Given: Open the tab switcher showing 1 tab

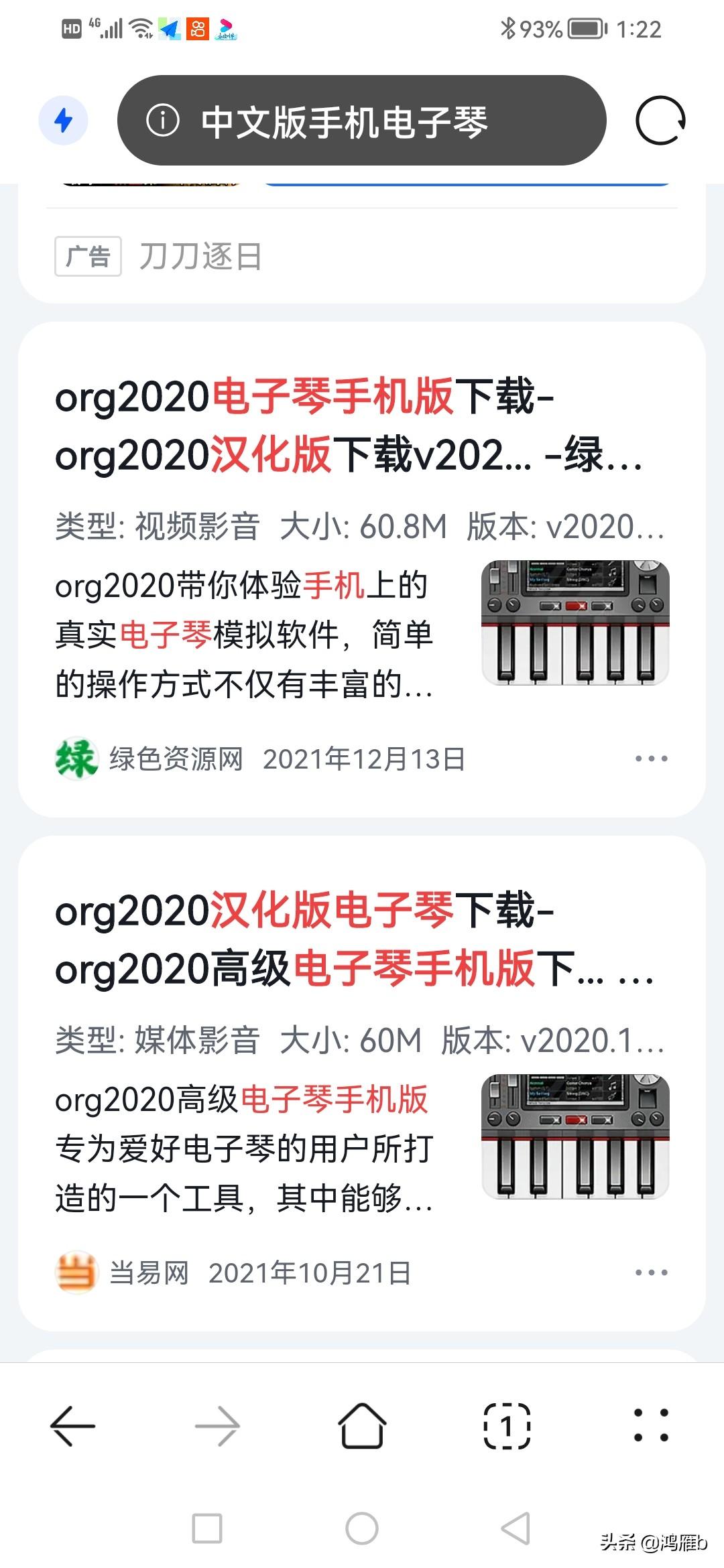Looking at the screenshot, I should tap(507, 1426).
